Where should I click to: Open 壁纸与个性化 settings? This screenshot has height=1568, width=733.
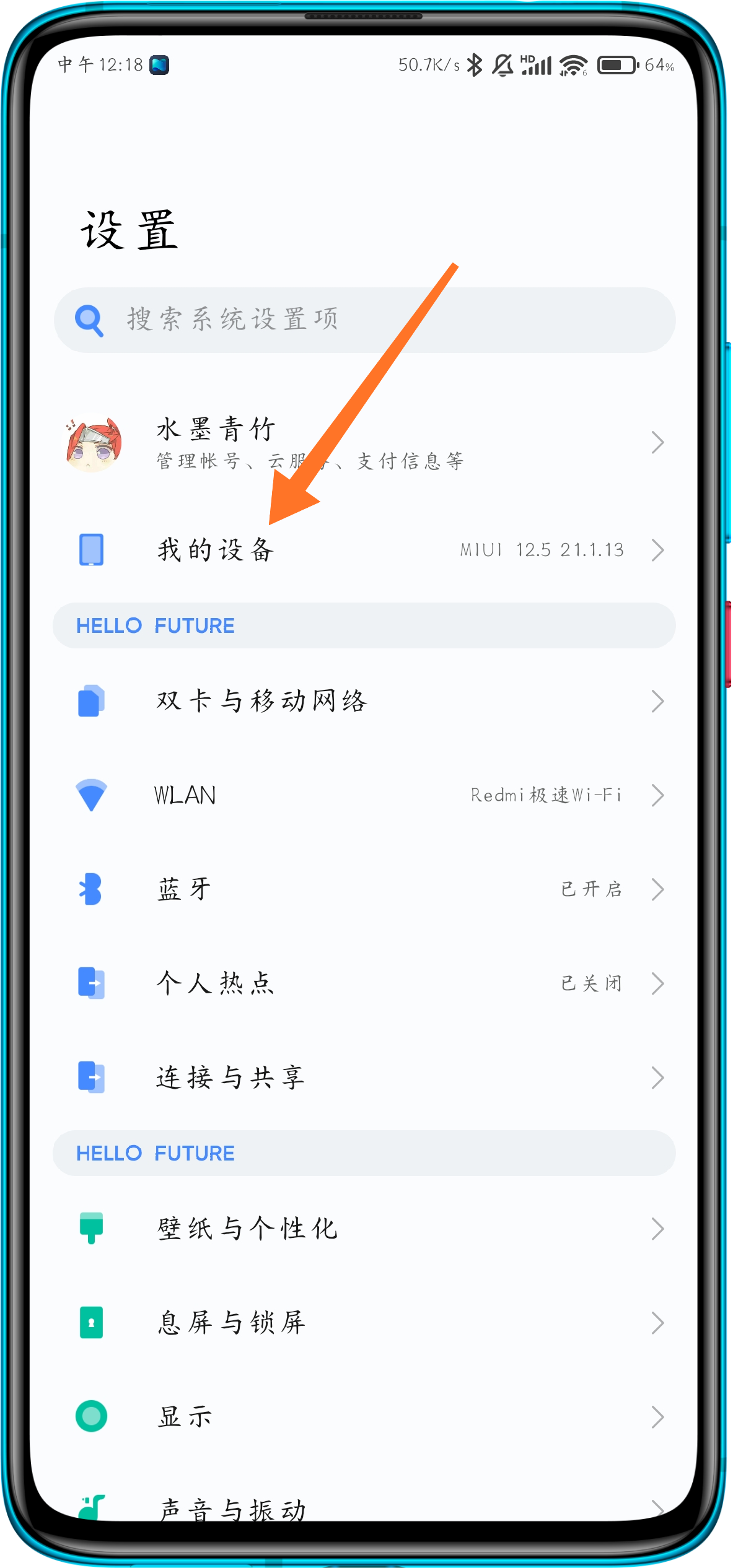[x=364, y=1229]
